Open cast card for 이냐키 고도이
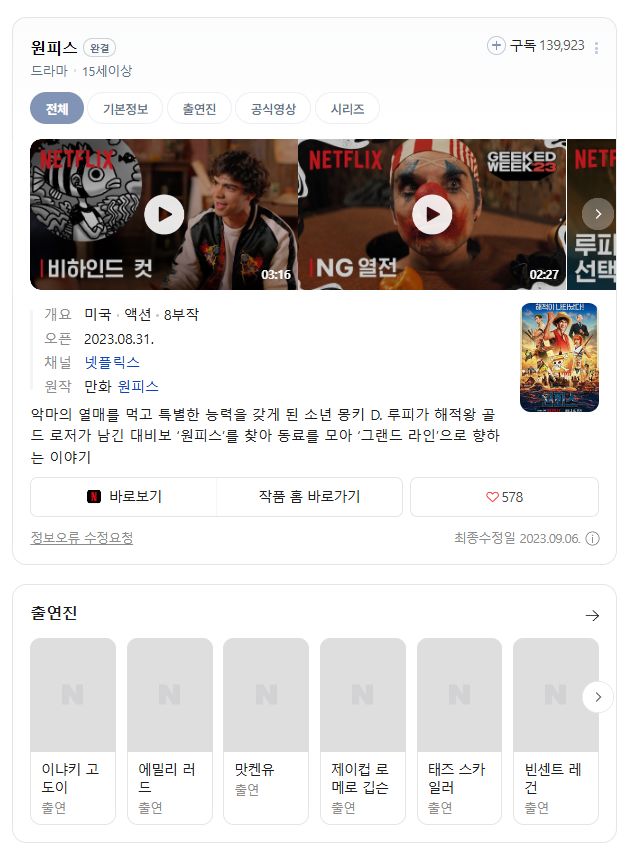 73,730
